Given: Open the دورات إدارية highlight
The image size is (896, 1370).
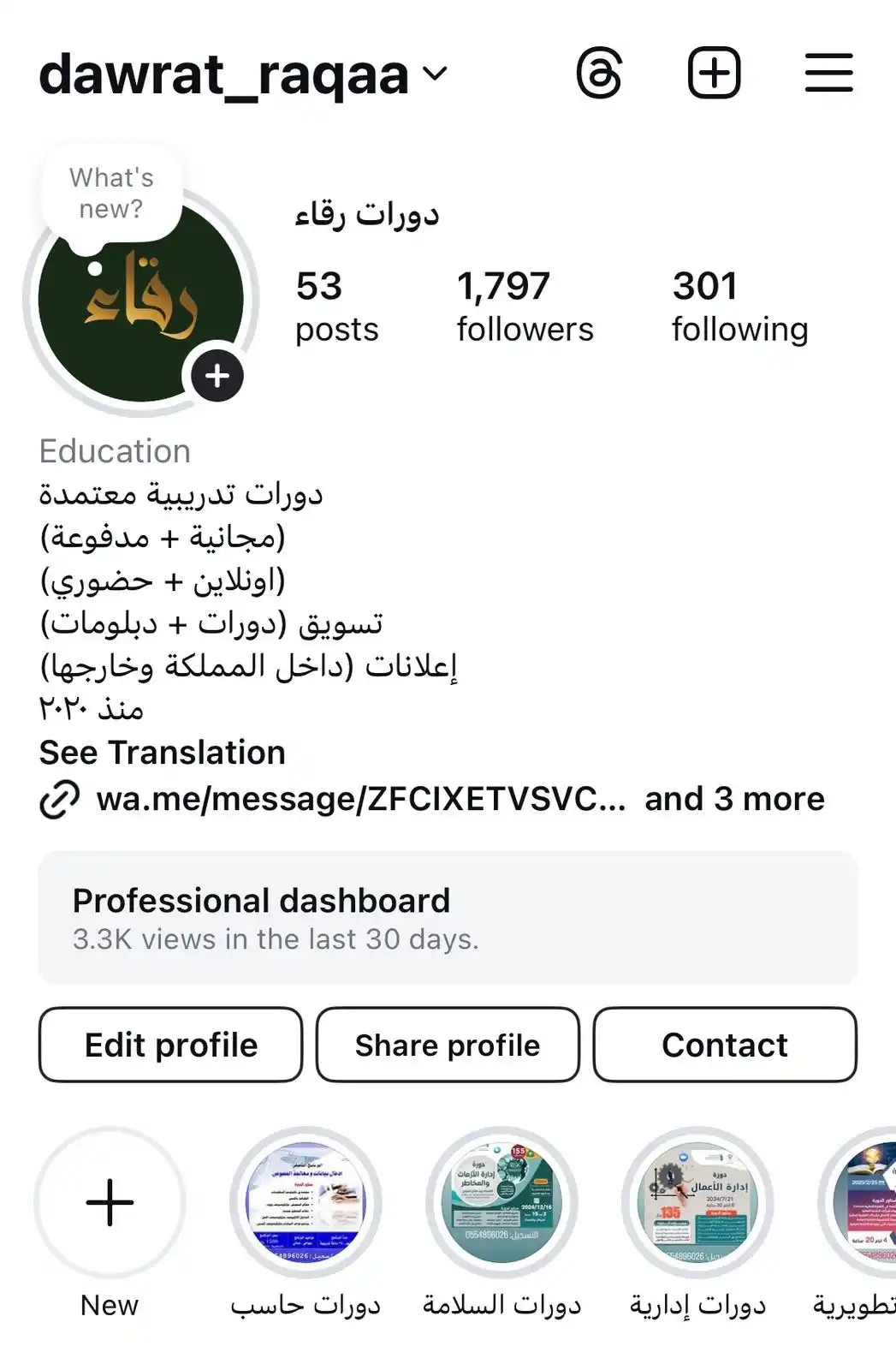Looking at the screenshot, I should [697, 1202].
